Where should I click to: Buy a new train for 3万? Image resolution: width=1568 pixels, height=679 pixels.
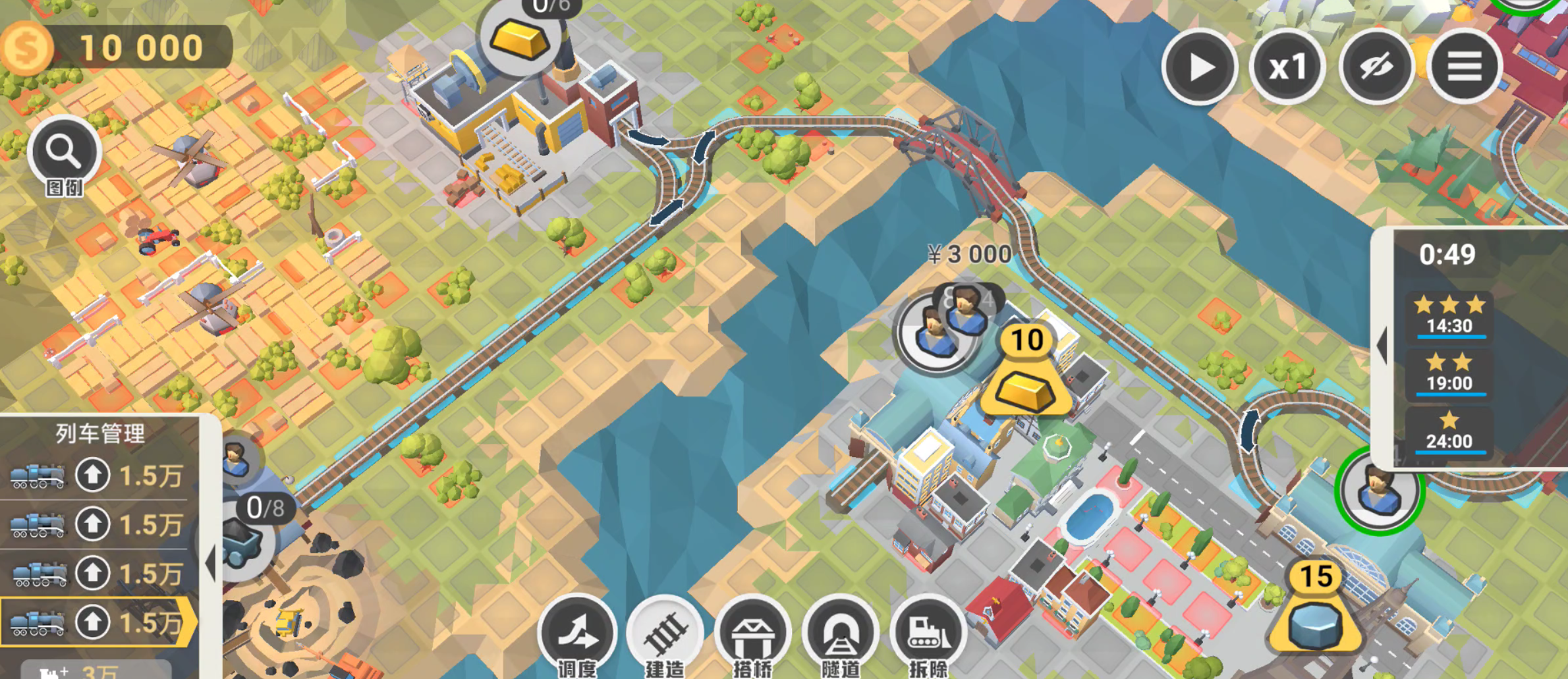pos(96,670)
